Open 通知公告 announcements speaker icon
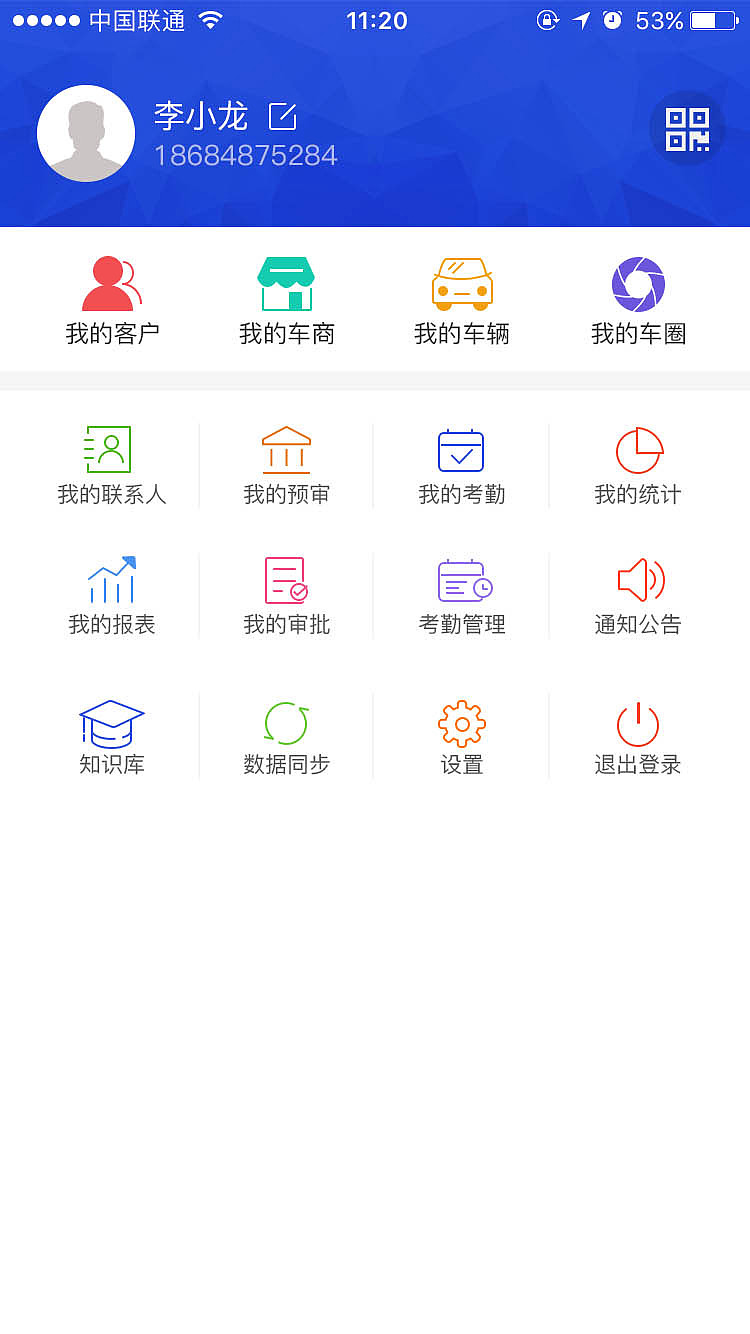Screen dimensions: 750x1334 [637, 595]
